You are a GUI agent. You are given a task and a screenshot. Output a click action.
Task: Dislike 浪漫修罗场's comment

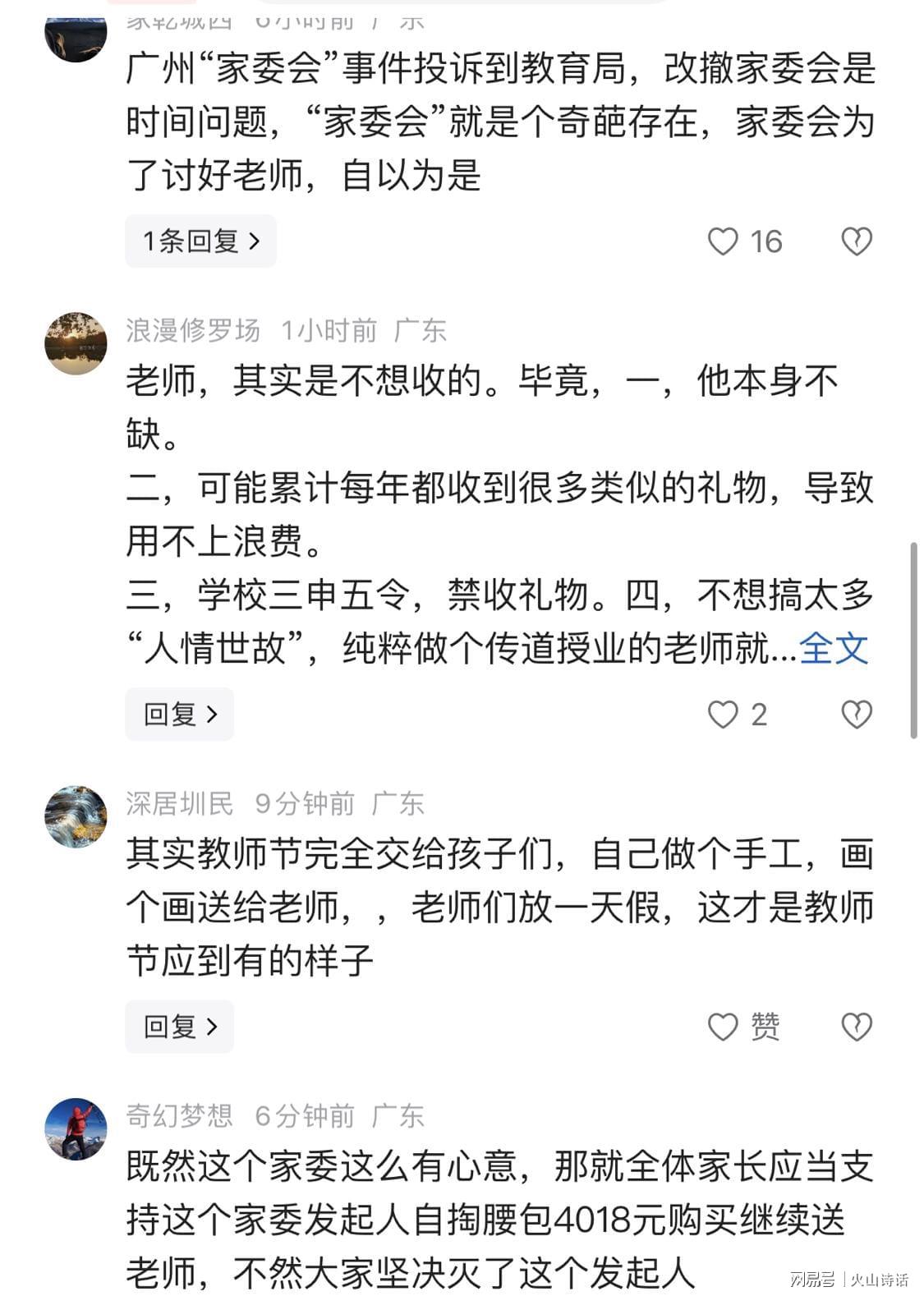[x=857, y=715]
